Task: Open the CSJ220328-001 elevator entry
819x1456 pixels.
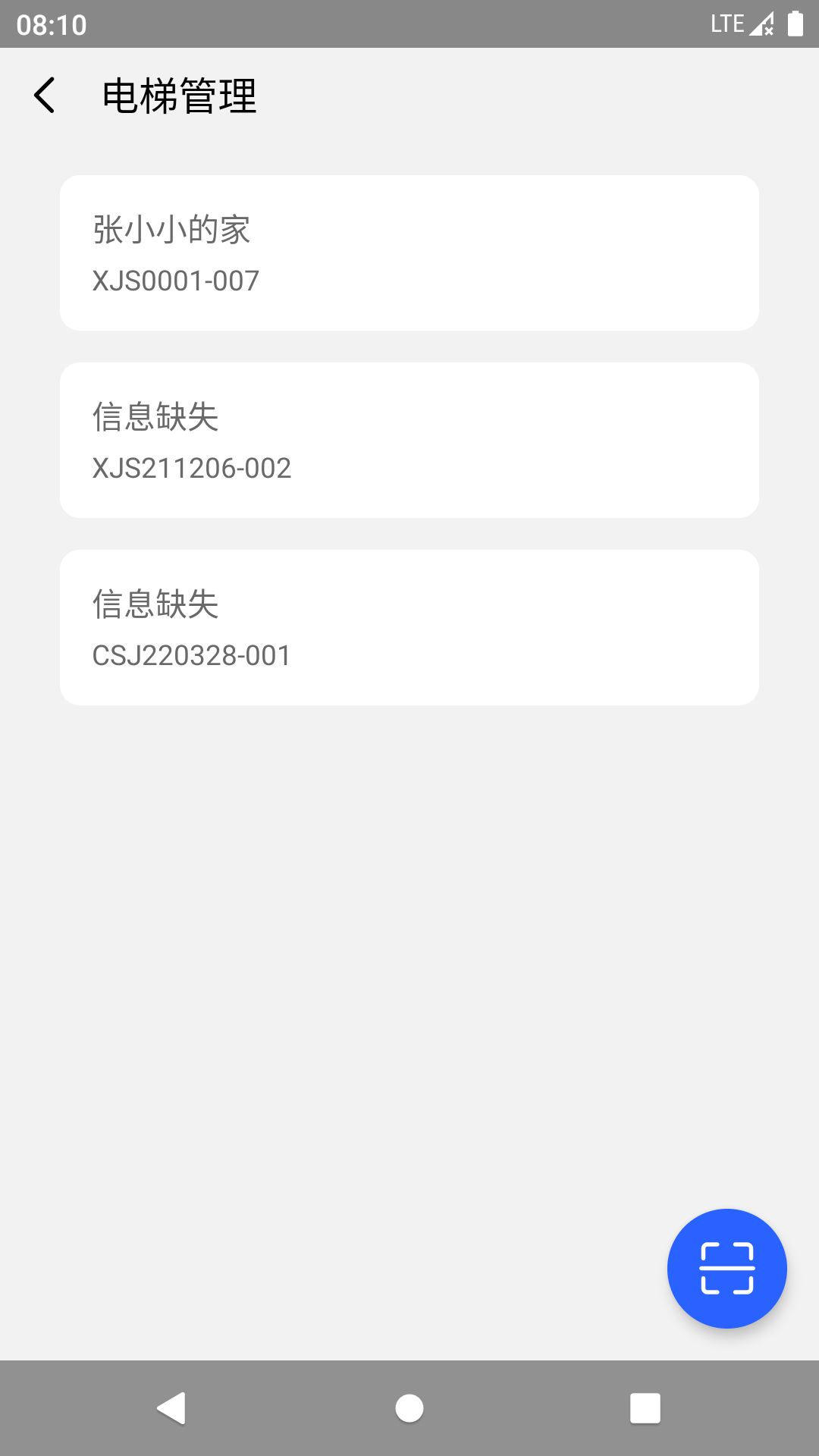Action: pos(409,627)
